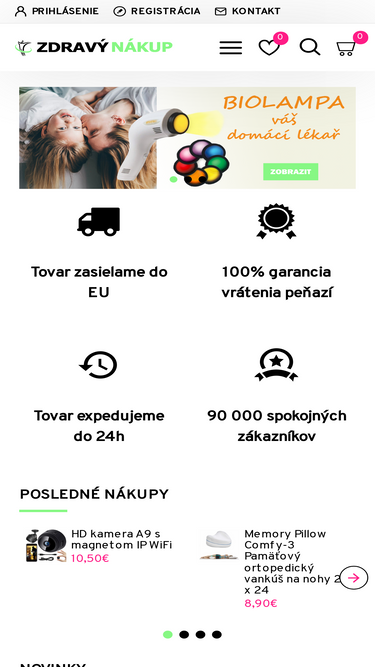Tap the Zdravý Nákup logo to go home
The height and width of the screenshot is (667, 375).
click(x=94, y=47)
